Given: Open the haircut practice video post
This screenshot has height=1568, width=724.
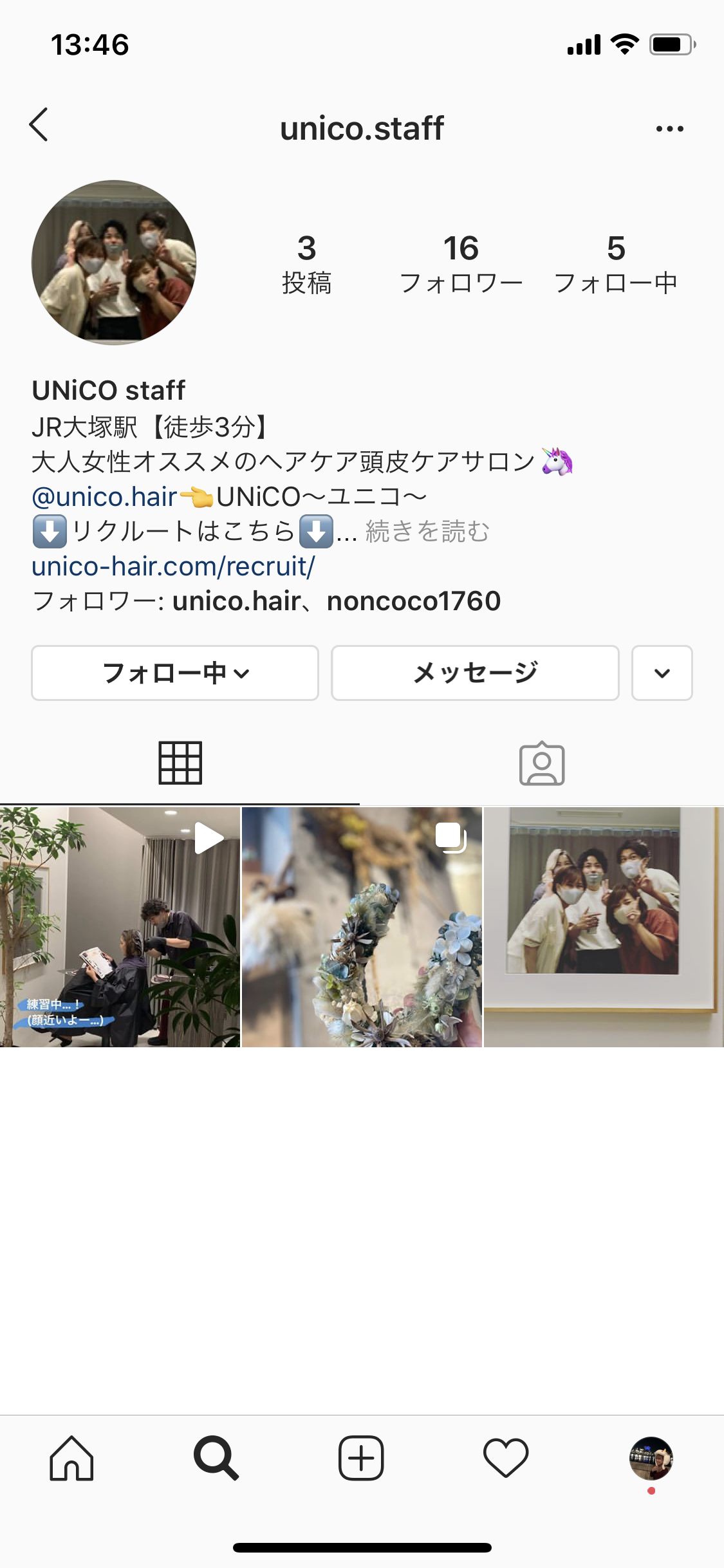Looking at the screenshot, I should [x=120, y=927].
